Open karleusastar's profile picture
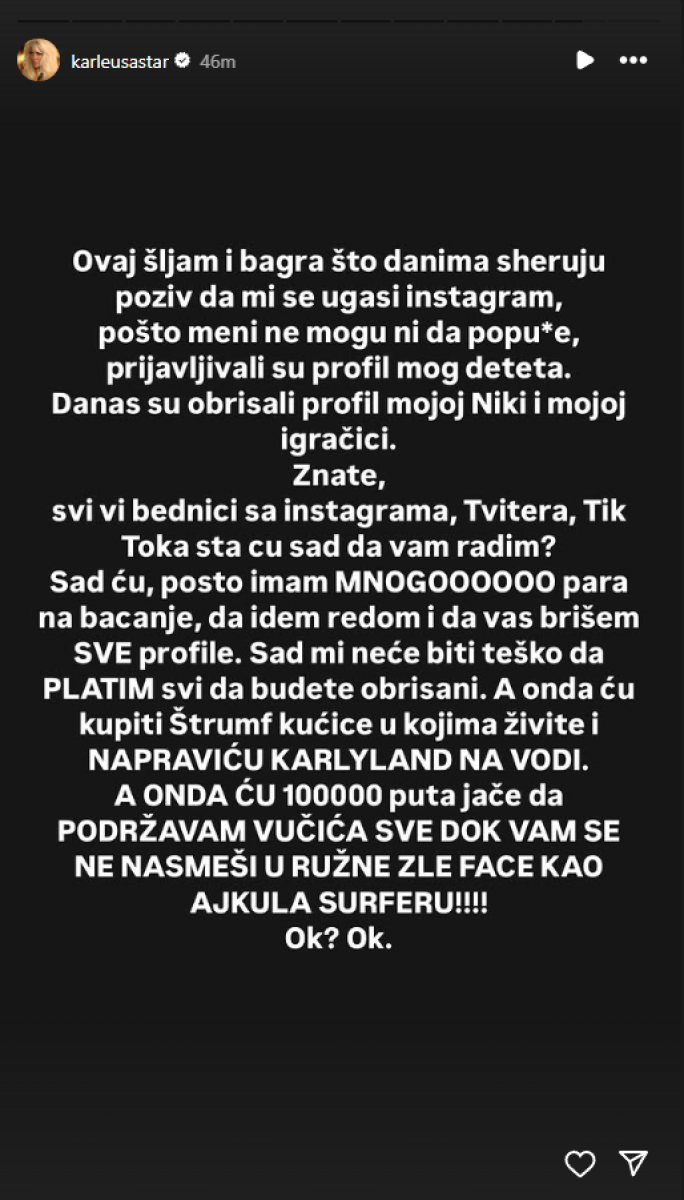 pos(38,61)
